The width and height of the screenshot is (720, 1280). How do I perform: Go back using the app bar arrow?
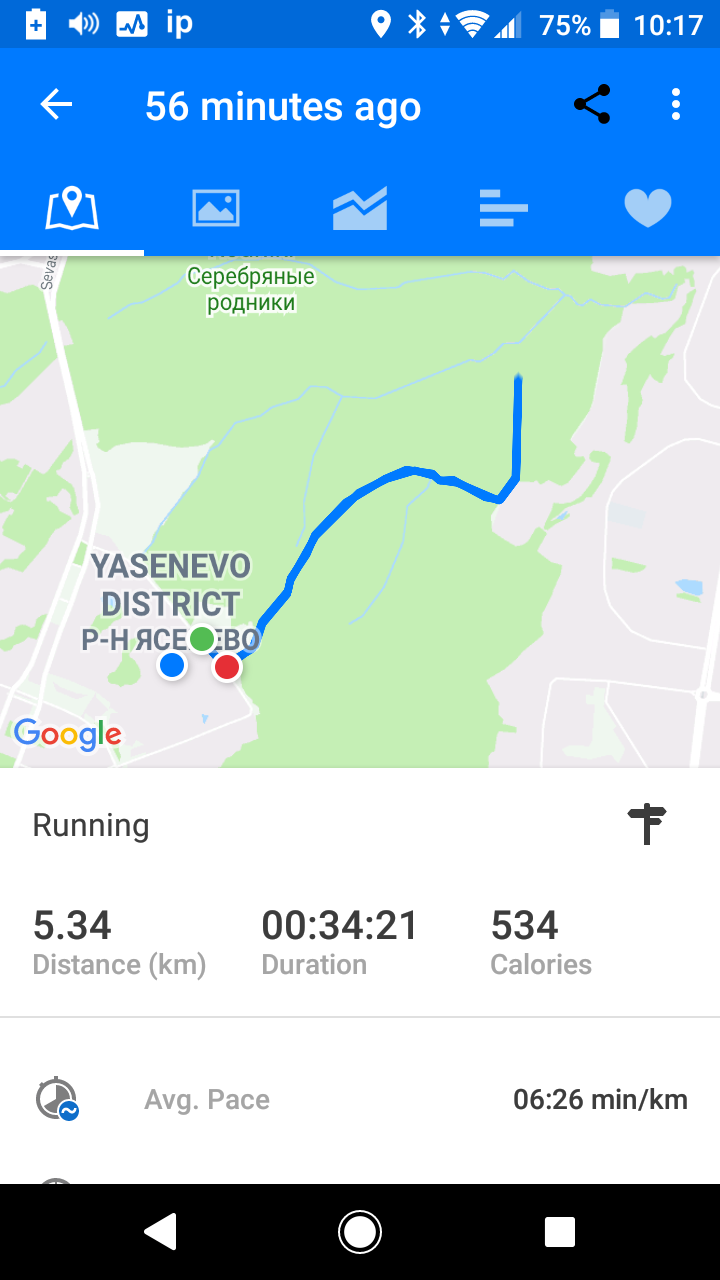(57, 105)
